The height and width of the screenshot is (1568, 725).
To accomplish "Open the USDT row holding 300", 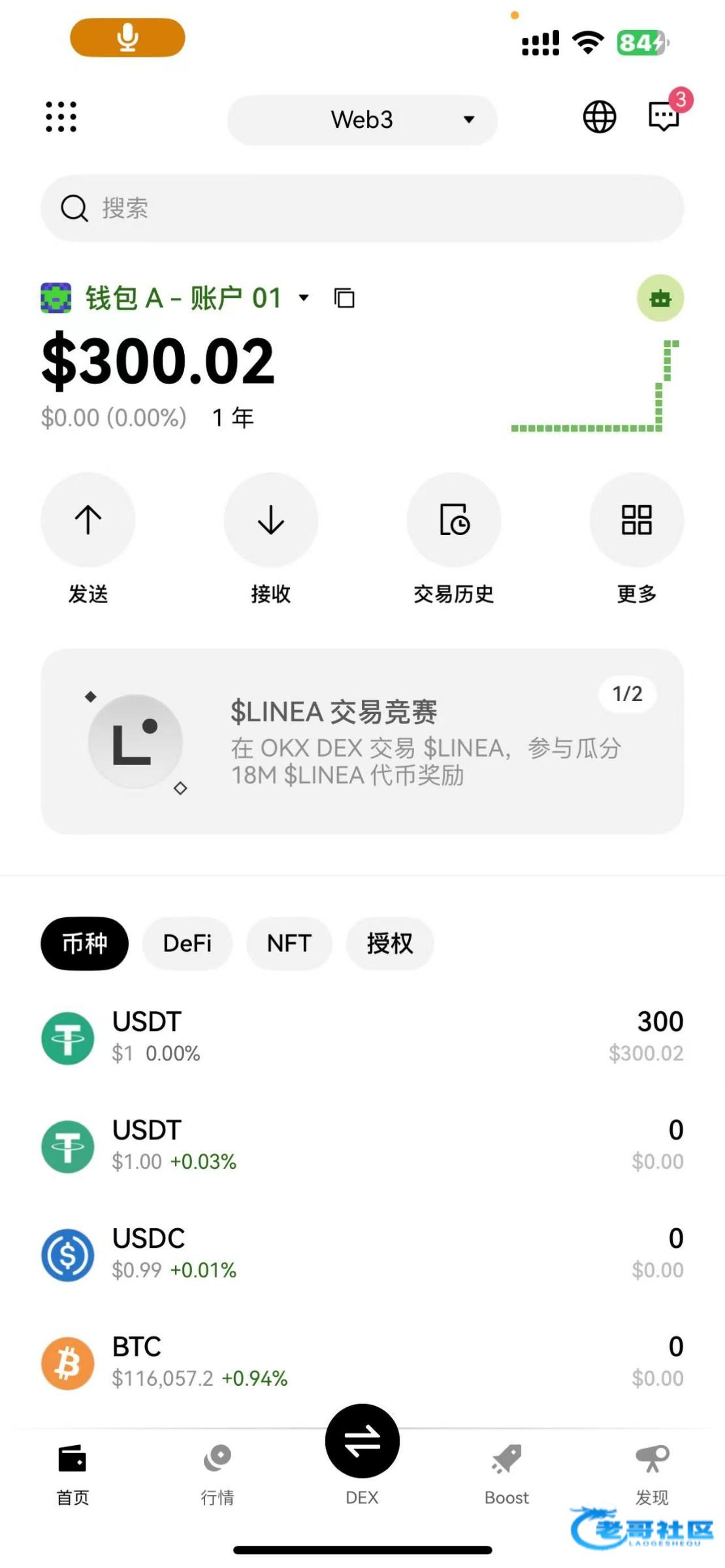I will point(362,1037).
